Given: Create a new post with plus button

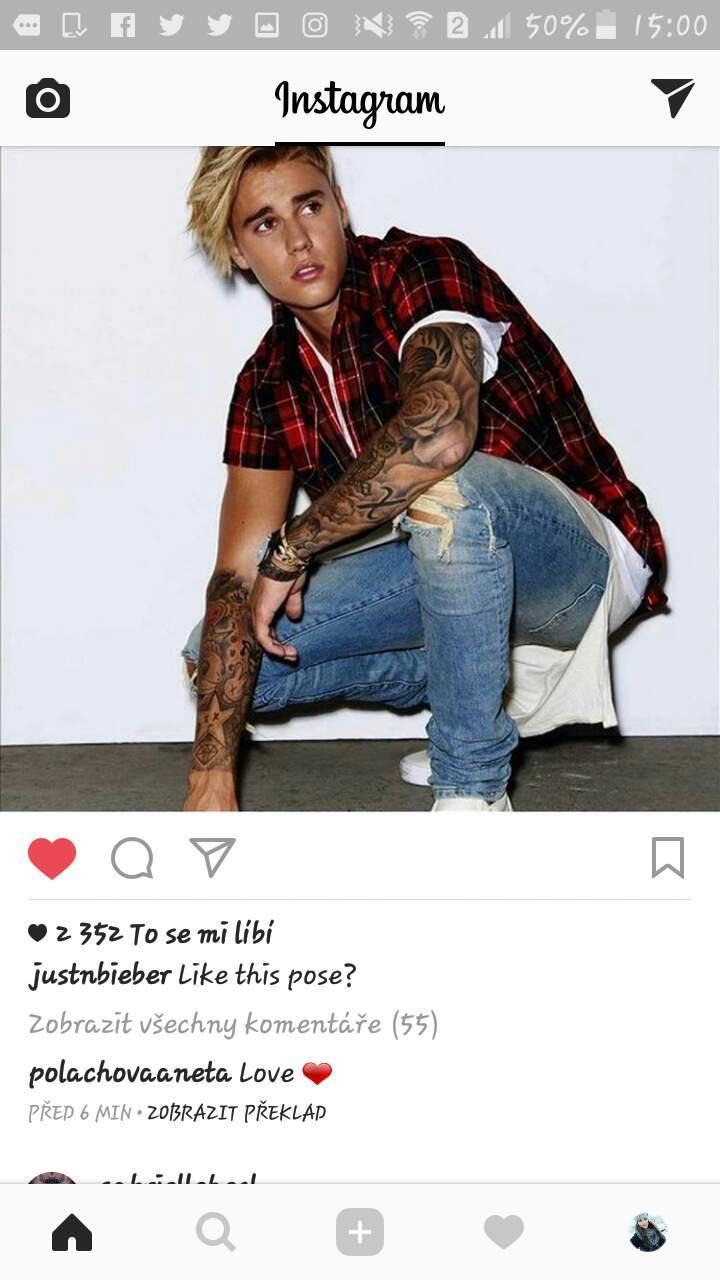Looking at the screenshot, I should pyautogui.click(x=360, y=1232).
